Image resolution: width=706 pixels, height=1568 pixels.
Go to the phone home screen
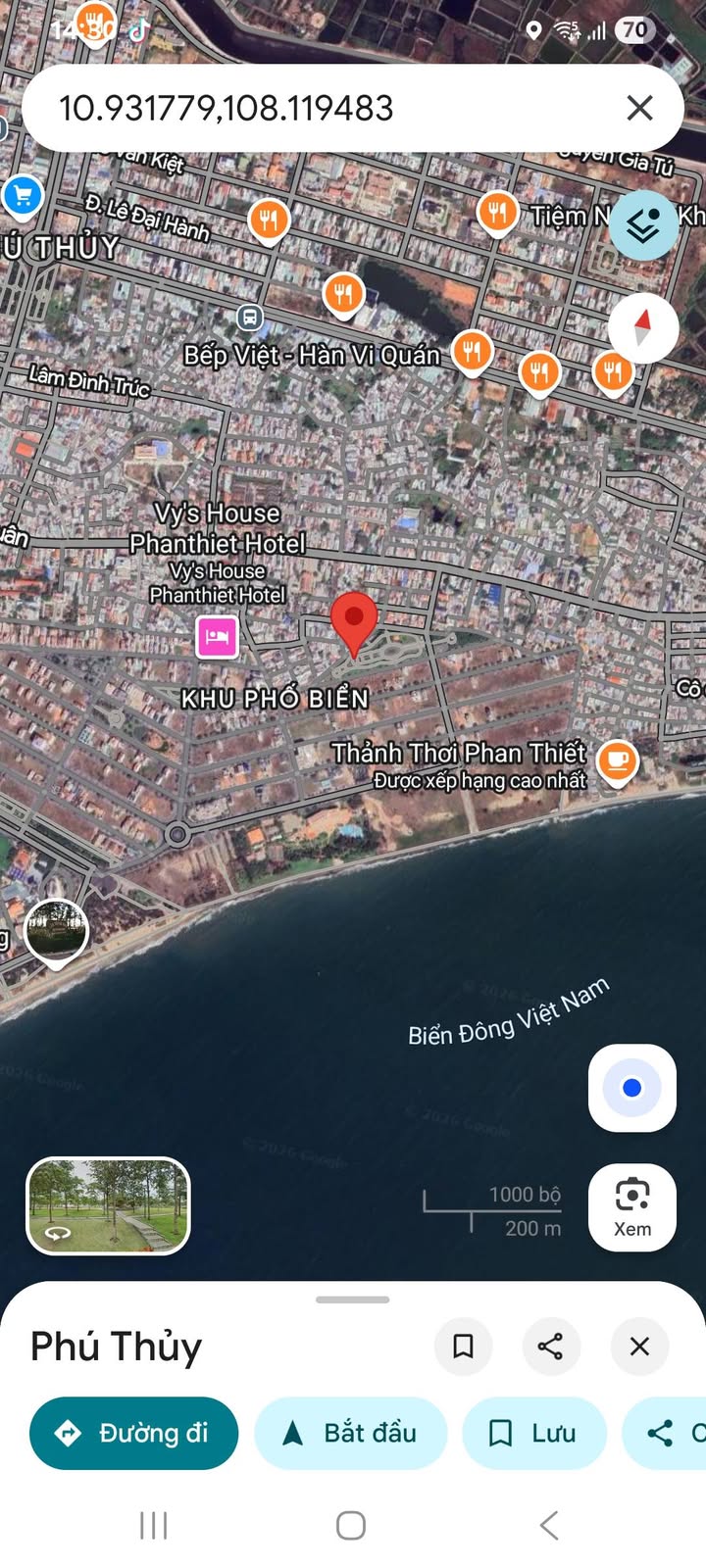351,1525
